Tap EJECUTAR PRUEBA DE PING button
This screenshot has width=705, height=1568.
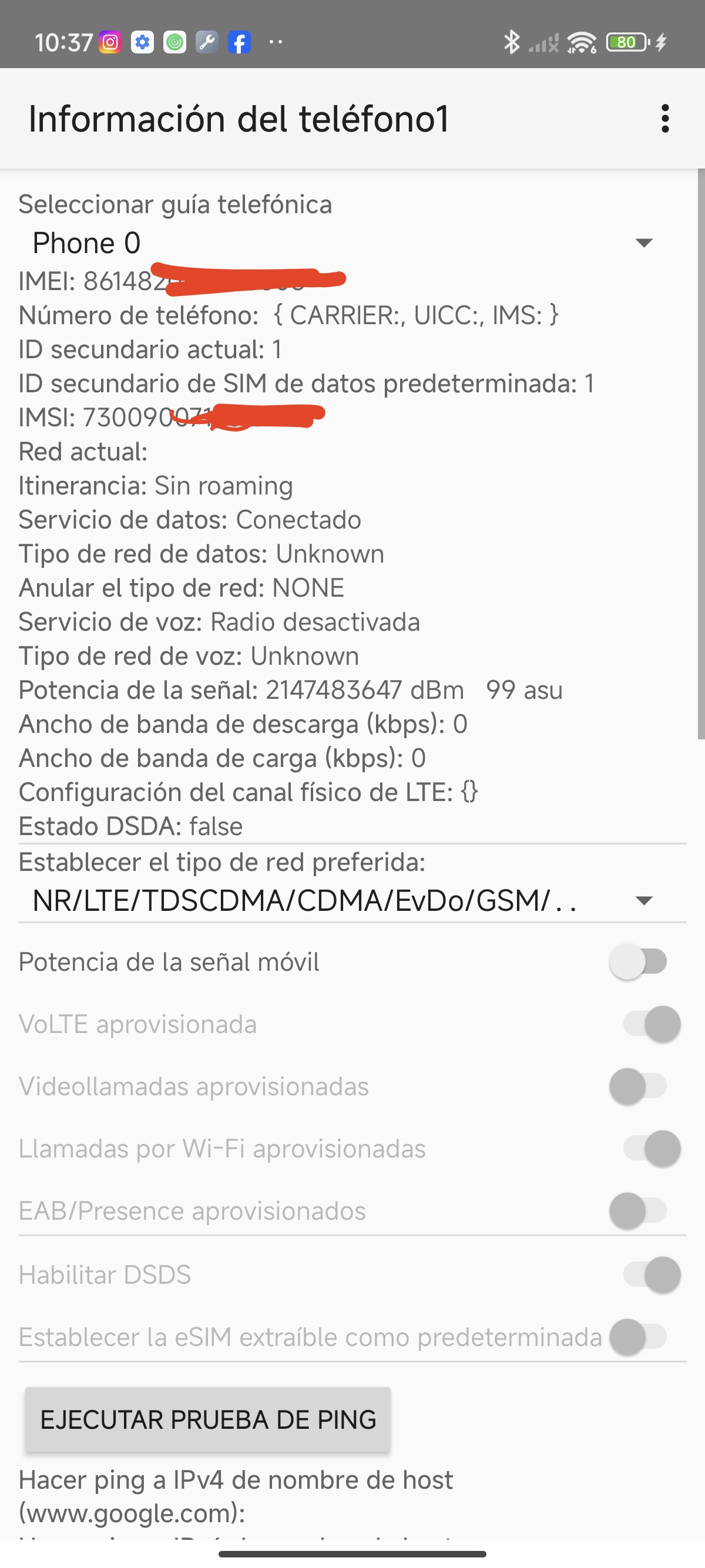pyautogui.click(x=207, y=1419)
